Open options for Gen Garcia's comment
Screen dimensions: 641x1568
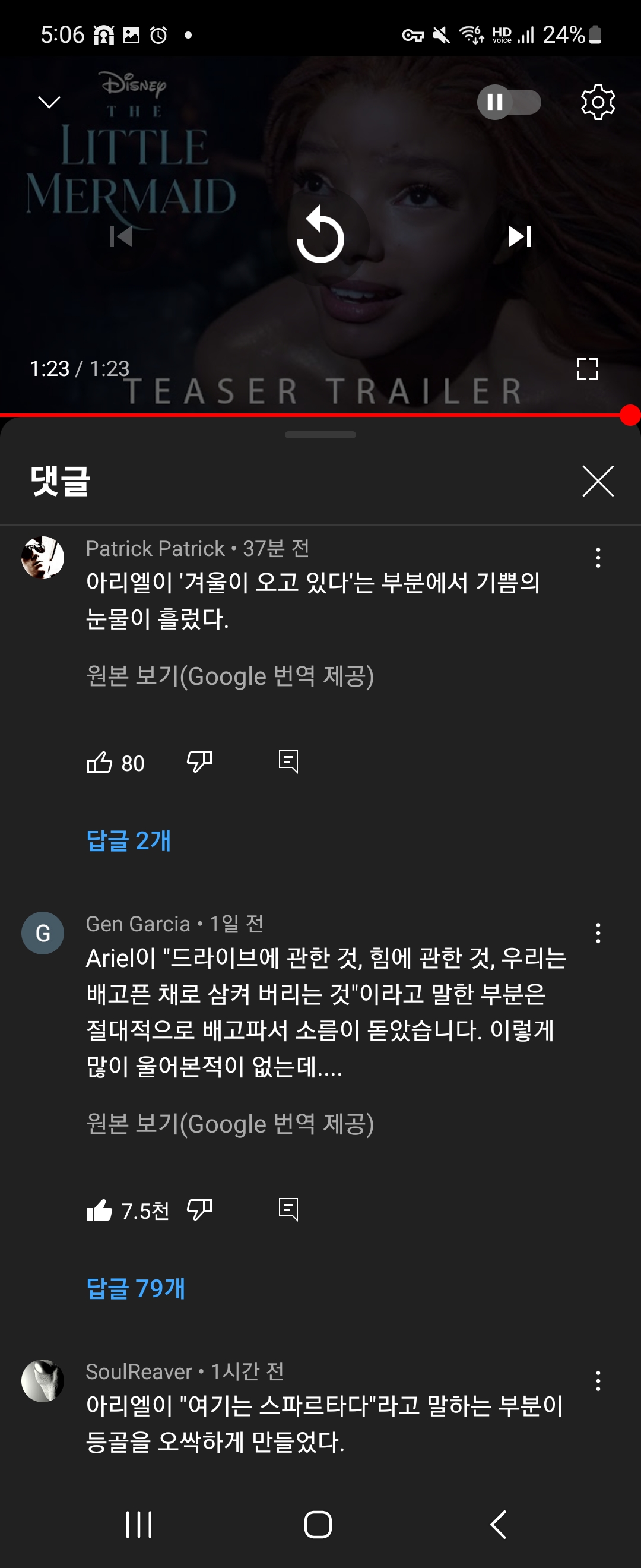[598, 933]
